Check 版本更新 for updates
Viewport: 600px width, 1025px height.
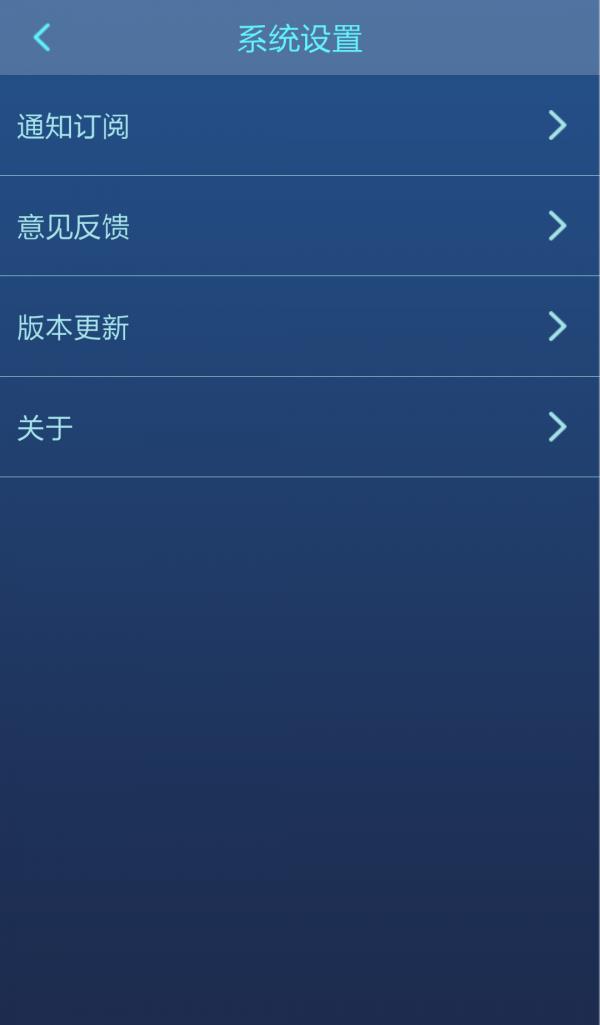coord(300,327)
